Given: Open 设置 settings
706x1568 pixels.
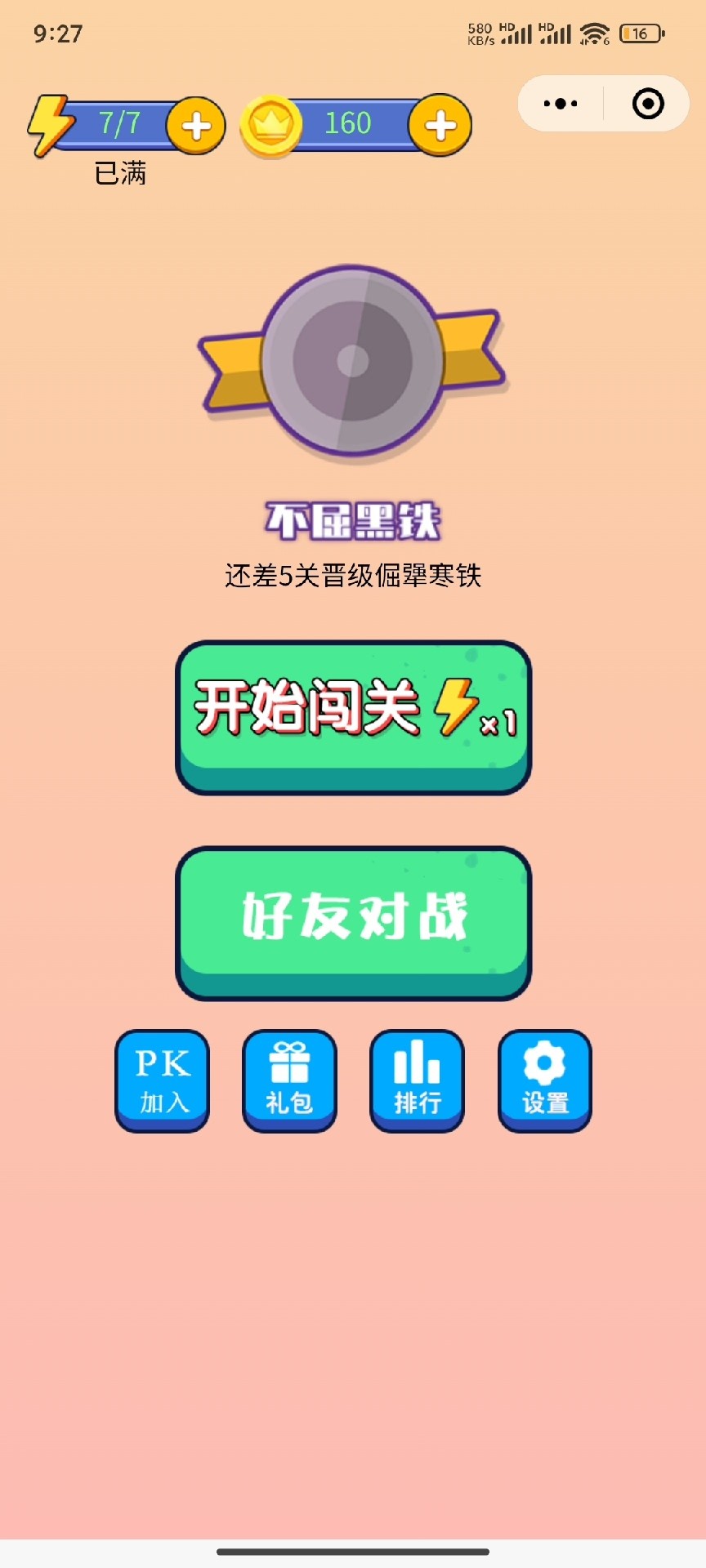Looking at the screenshot, I should coord(544,1080).
